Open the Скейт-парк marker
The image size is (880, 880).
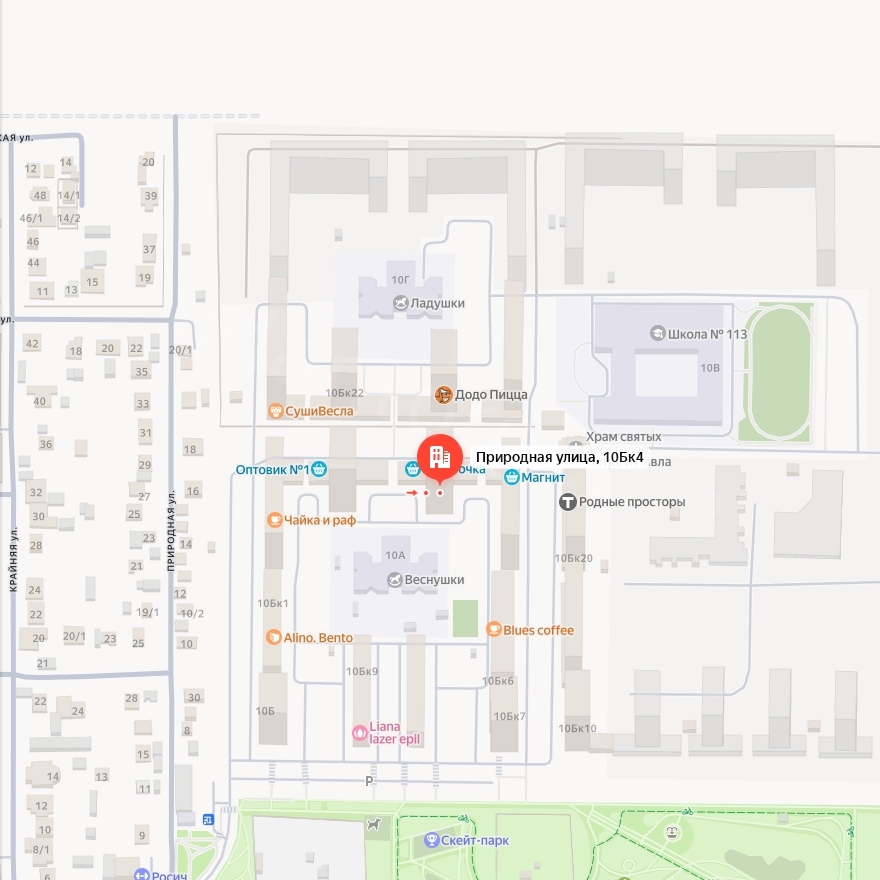tap(431, 840)
